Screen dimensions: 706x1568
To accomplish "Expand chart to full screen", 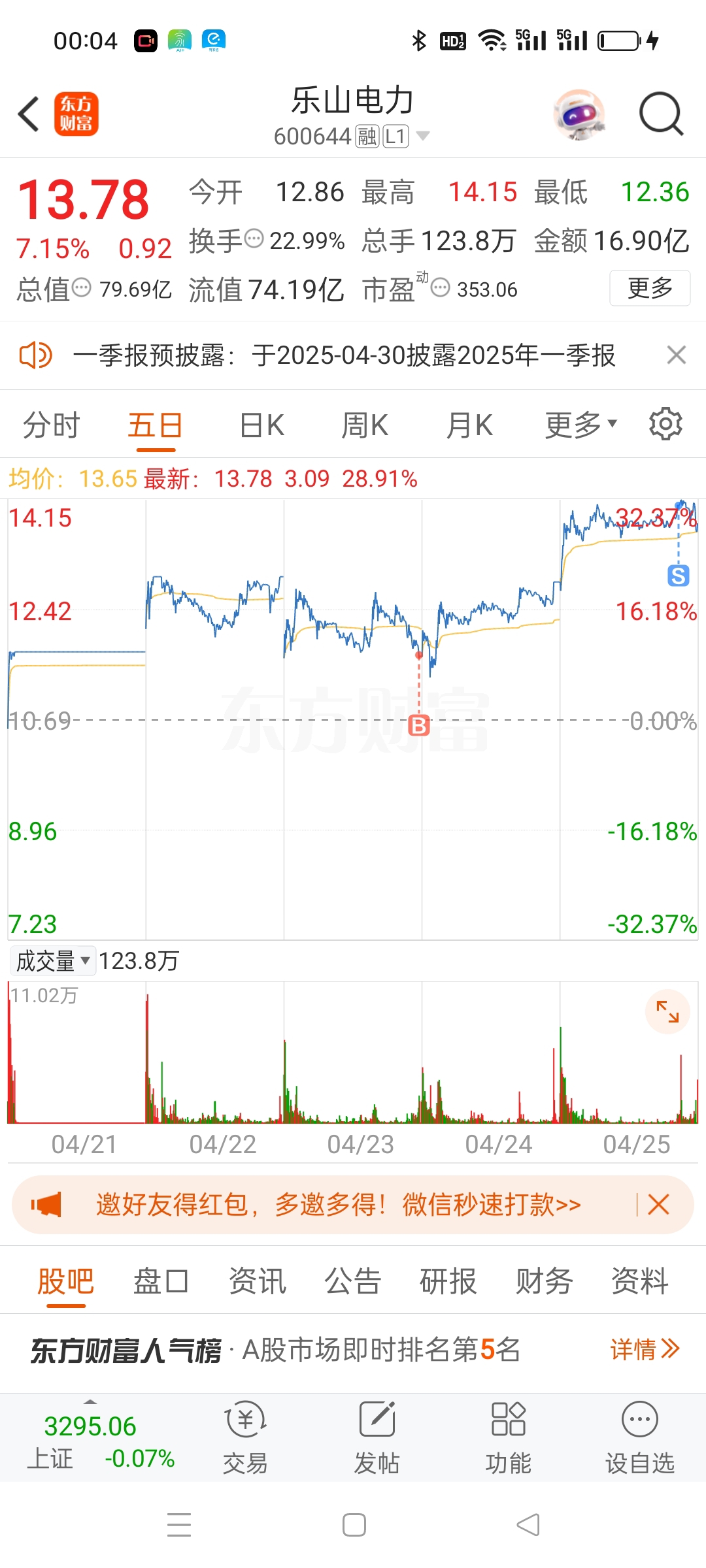I will pyautogui.click(x=667, y=1012).
